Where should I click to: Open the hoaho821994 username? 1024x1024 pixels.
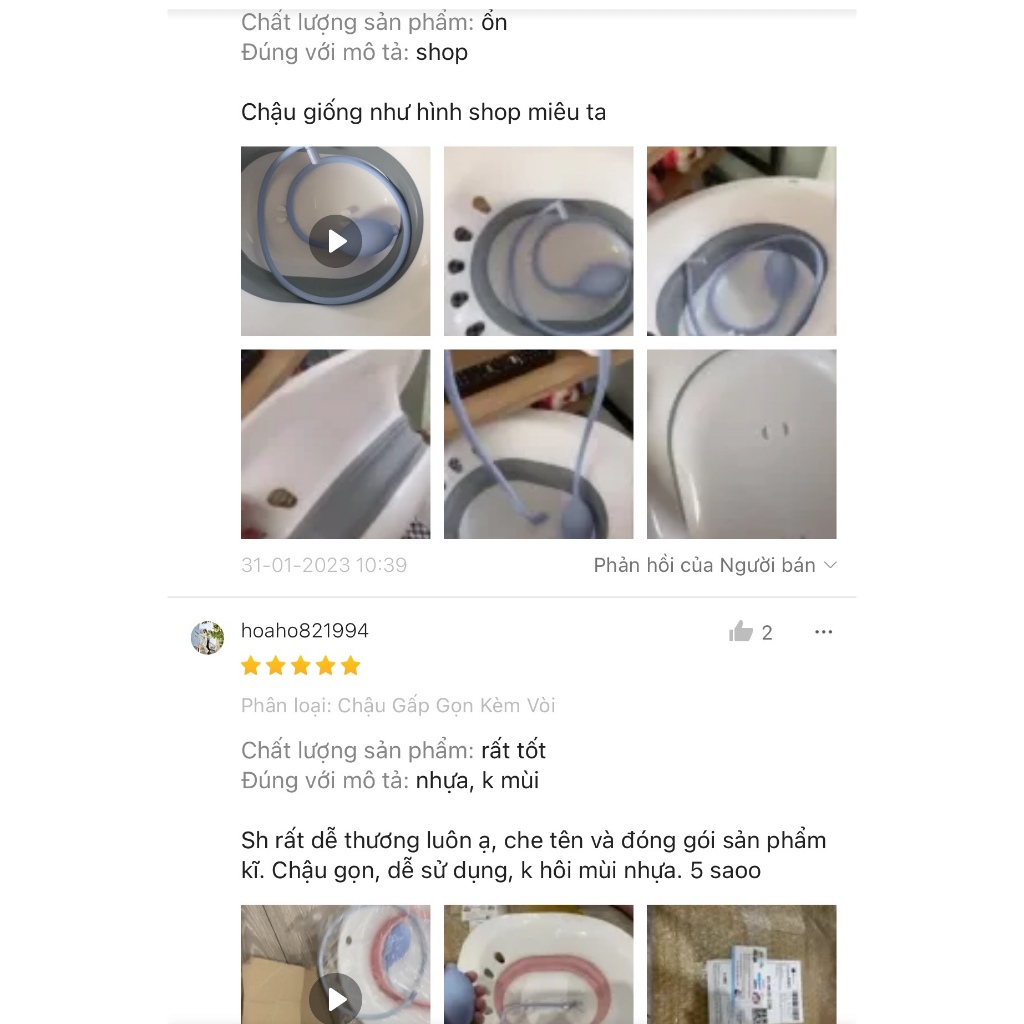304,630
